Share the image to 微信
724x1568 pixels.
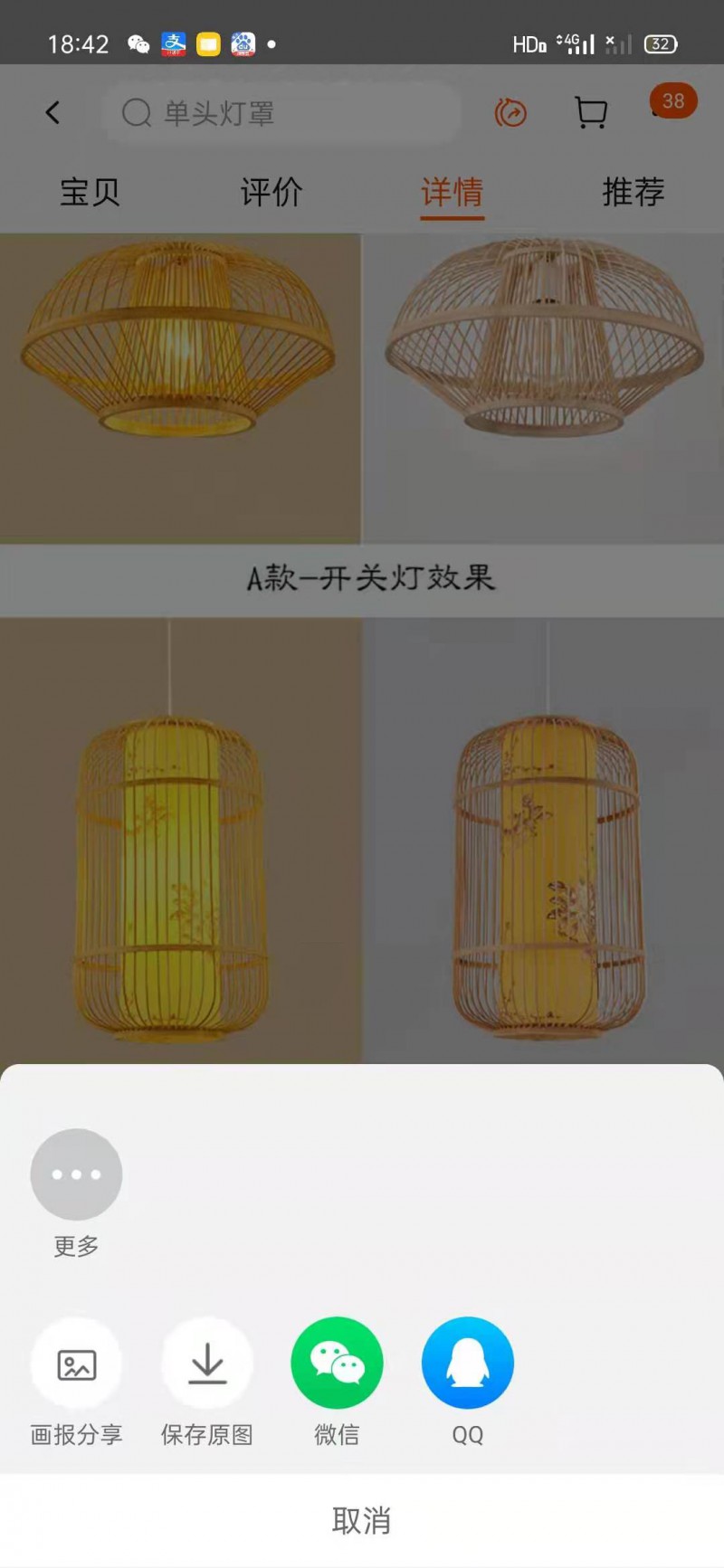tap(337, 1364)
